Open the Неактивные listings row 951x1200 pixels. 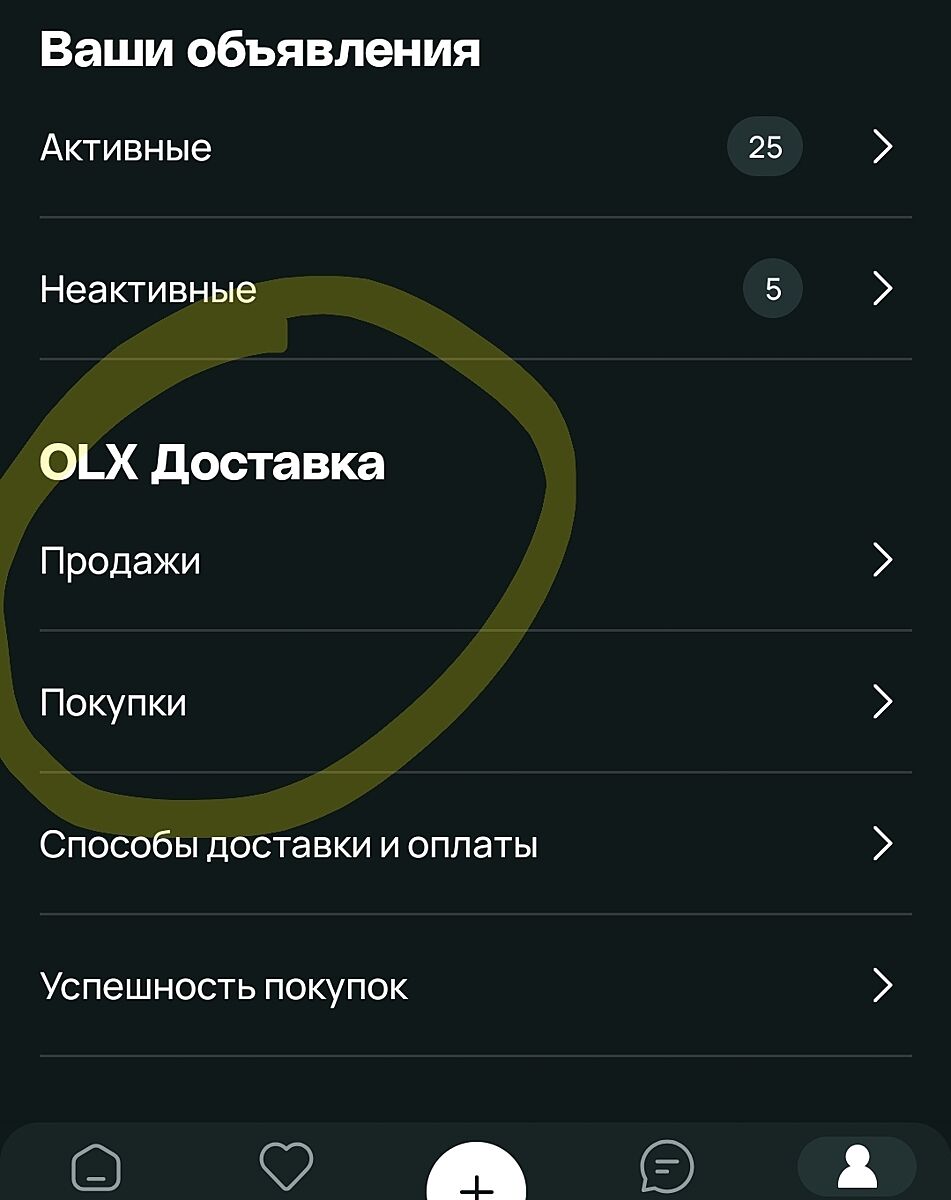click(475, 290)
